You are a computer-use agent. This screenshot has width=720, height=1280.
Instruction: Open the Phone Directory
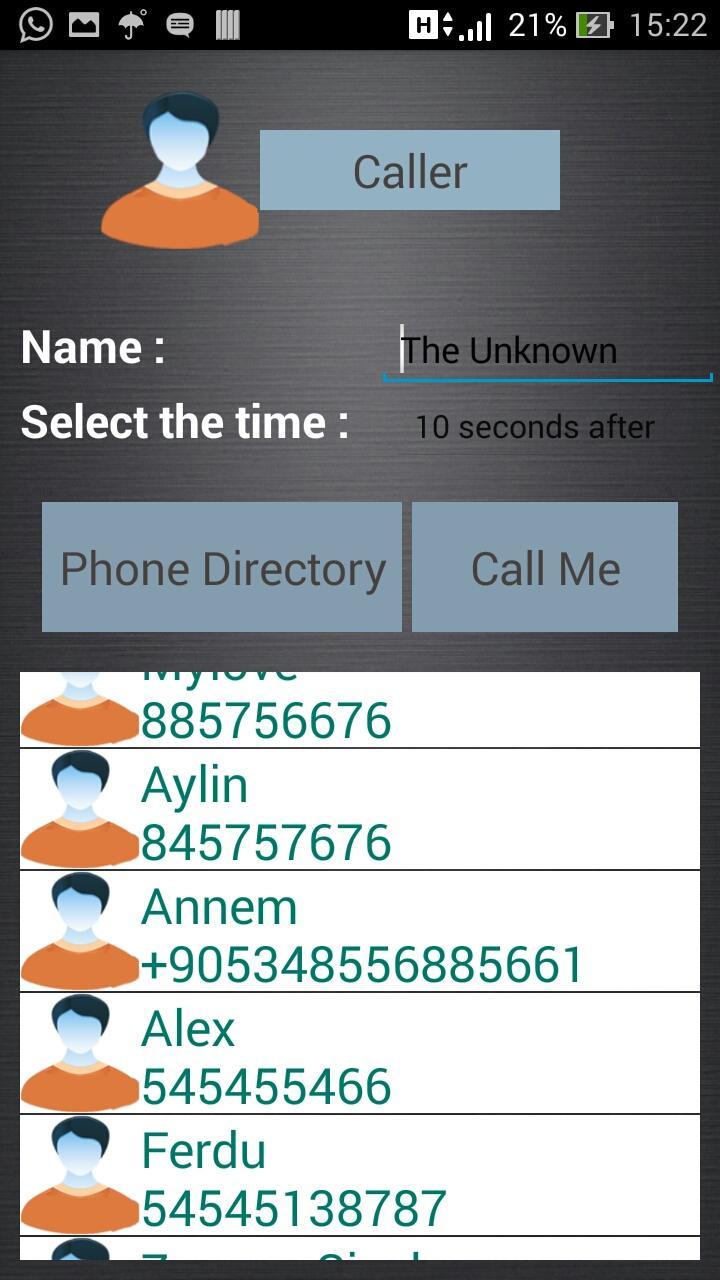coord(222,567)
